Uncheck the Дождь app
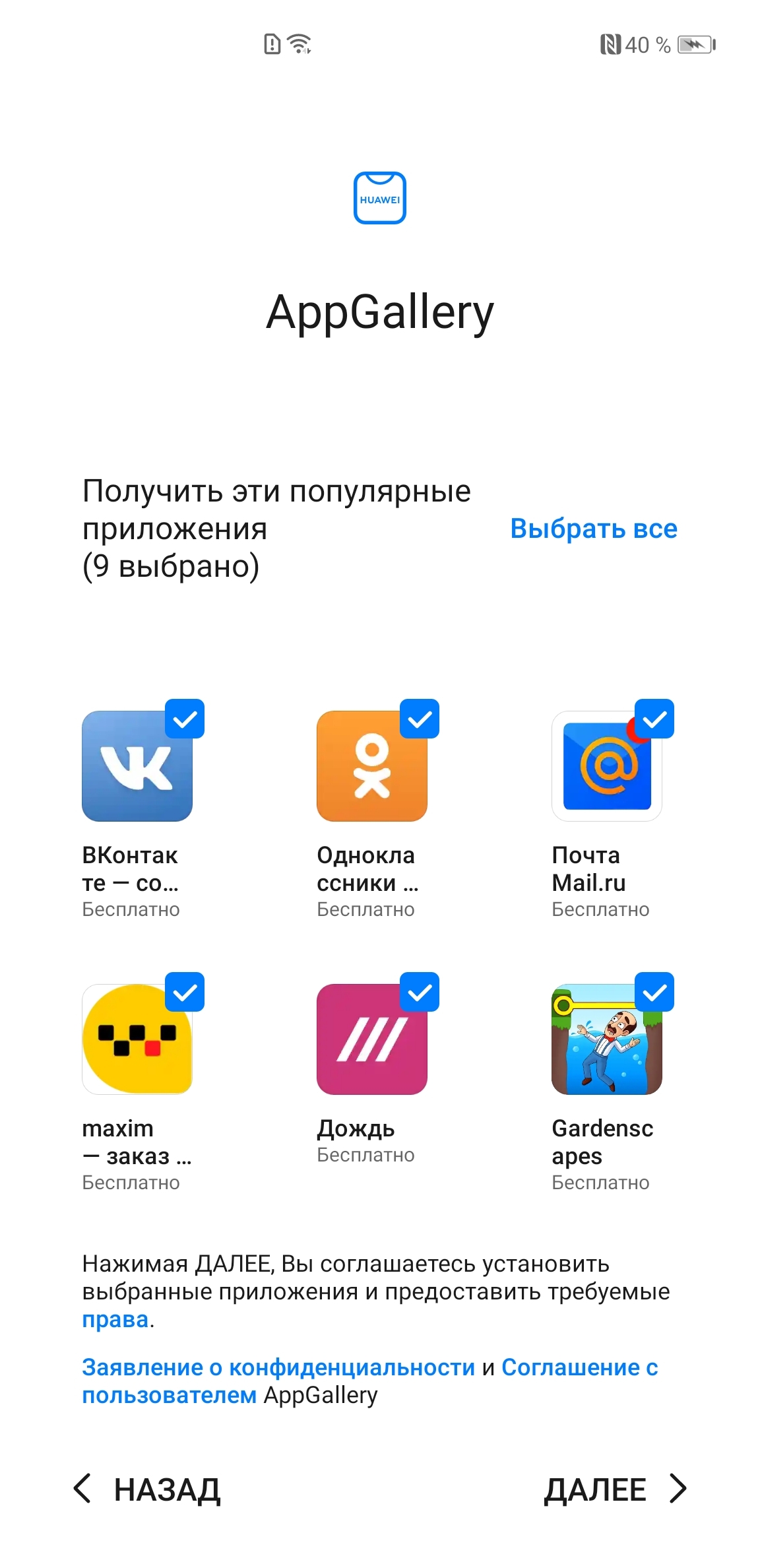 [x=420, y=992]
